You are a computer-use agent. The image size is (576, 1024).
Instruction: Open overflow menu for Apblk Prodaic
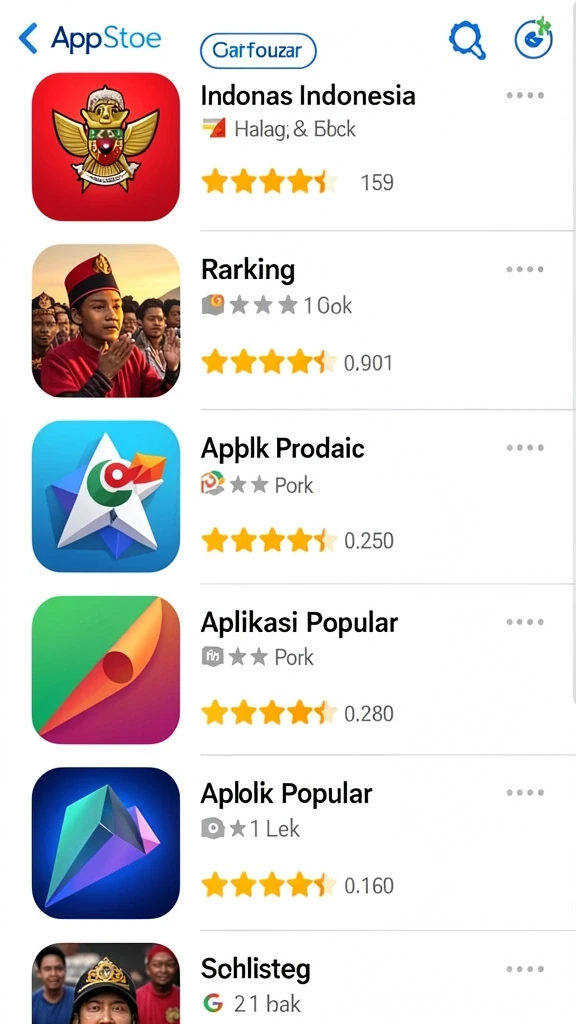coord(525,448)
